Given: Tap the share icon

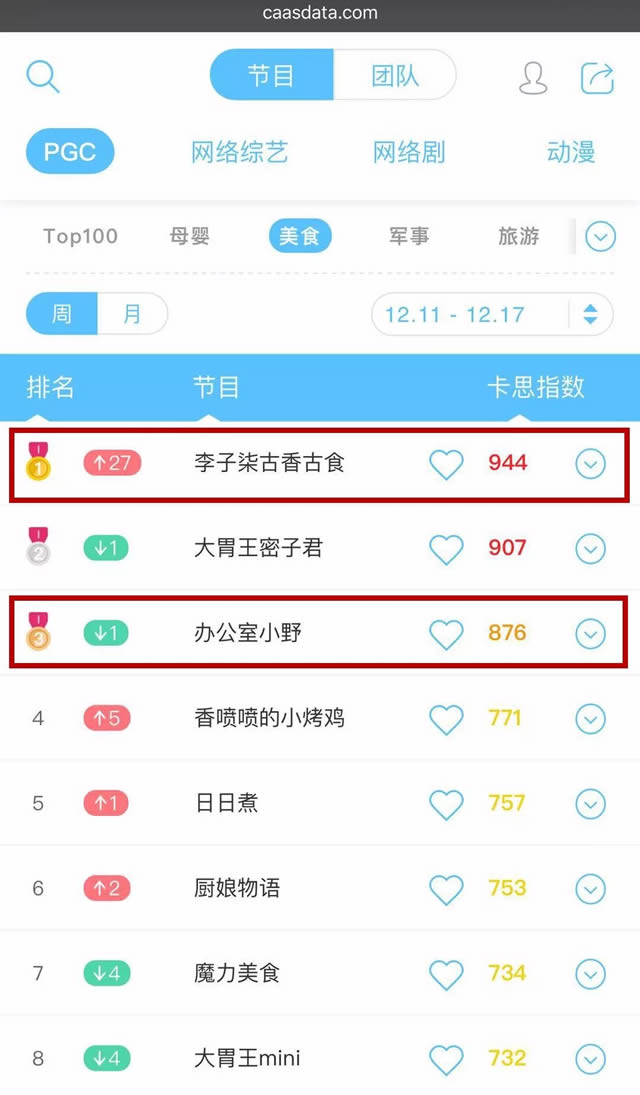Looking at the screenshot, I should [597, 78].
